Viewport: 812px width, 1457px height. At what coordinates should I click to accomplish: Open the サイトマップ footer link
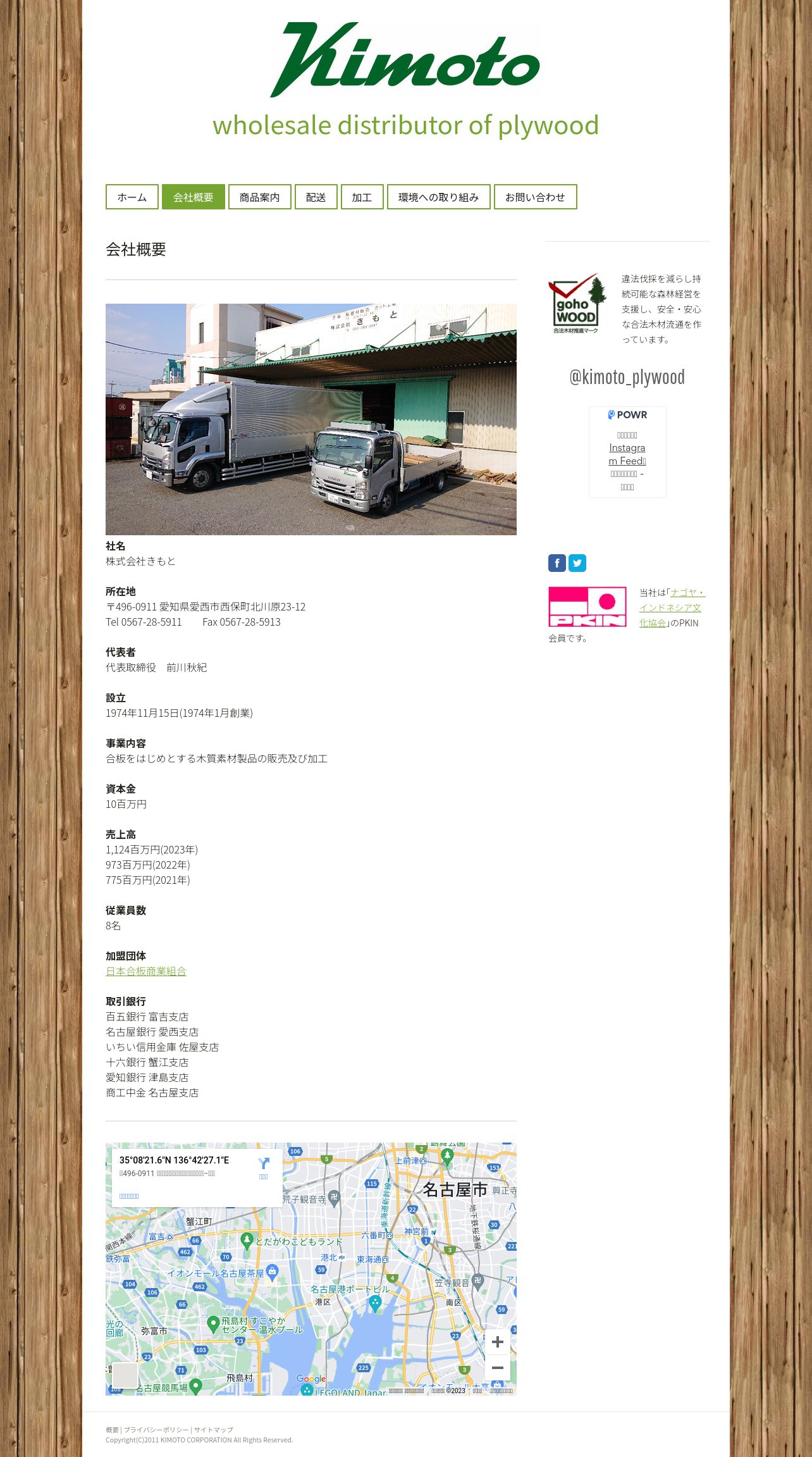point(213,1430)
